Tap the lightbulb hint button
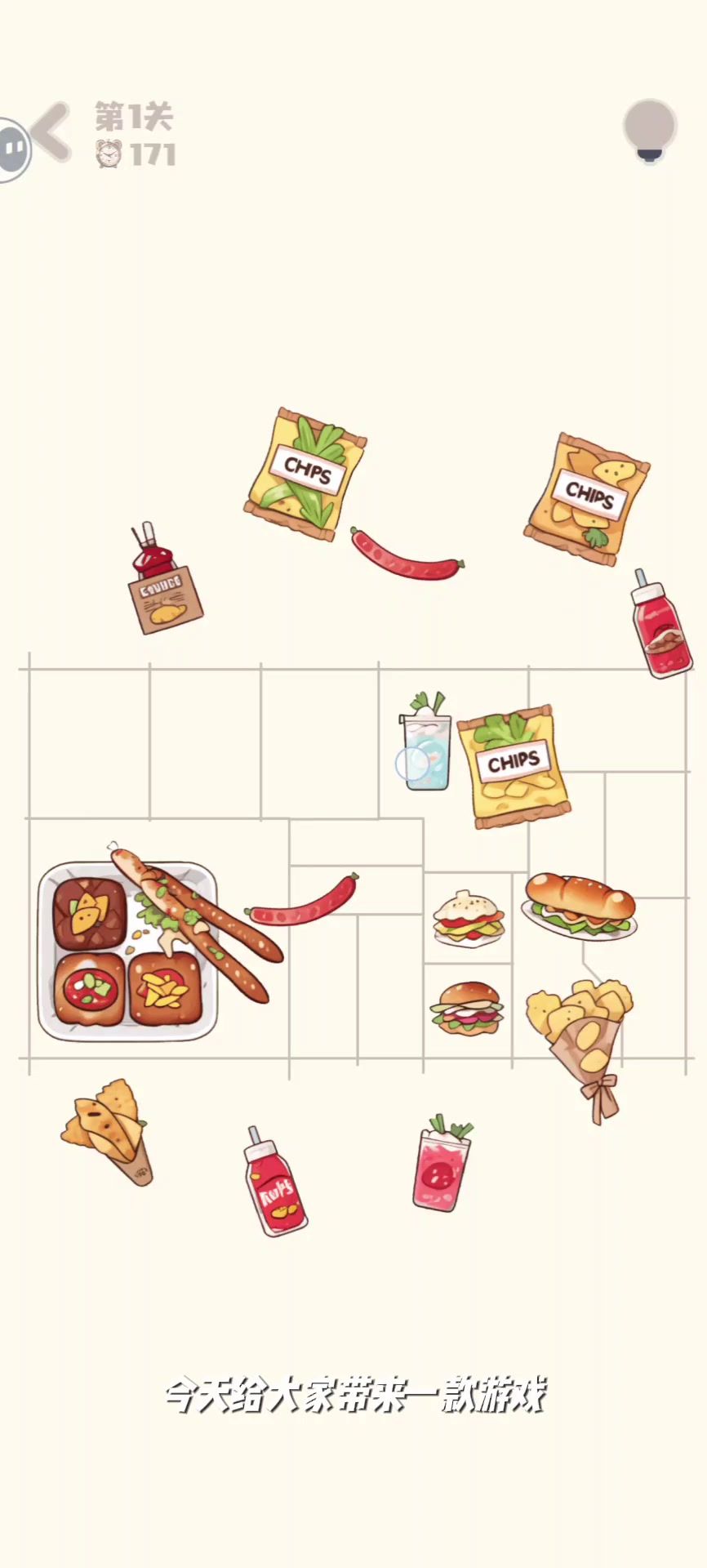The height and width of the screenshot is (1568, 707). click(650, 131)
